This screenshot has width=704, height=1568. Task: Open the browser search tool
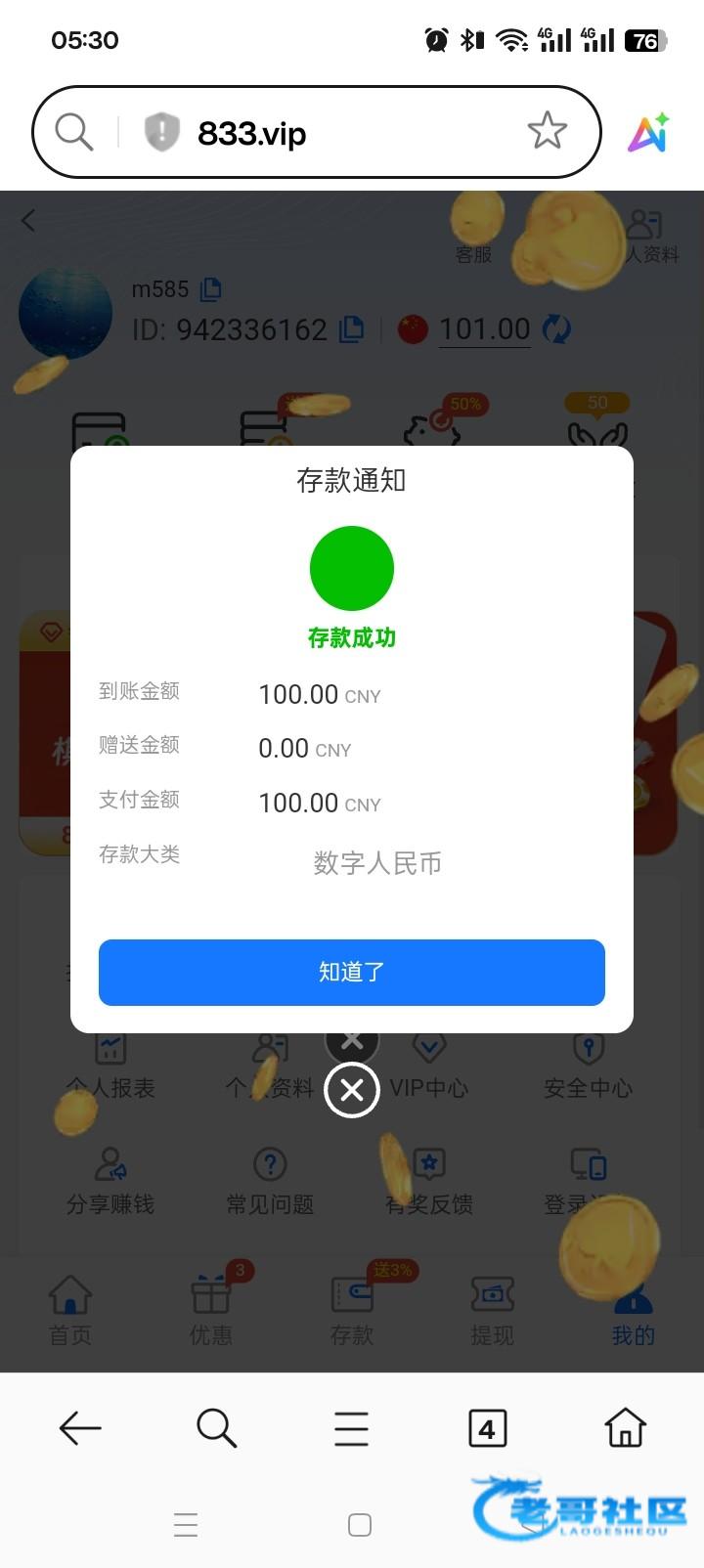click(216, 1428)
